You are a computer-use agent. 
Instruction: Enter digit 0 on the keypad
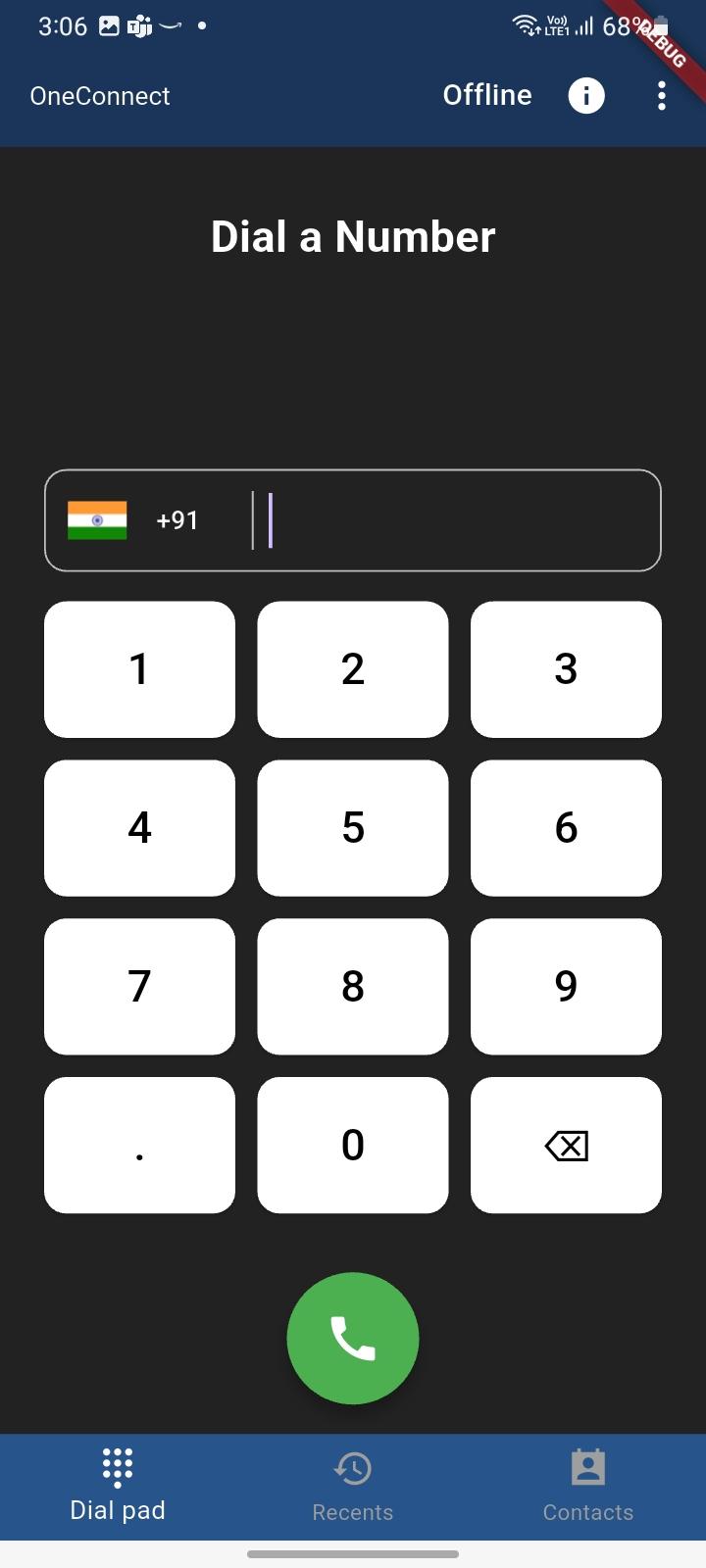(x=353, y=1146)
